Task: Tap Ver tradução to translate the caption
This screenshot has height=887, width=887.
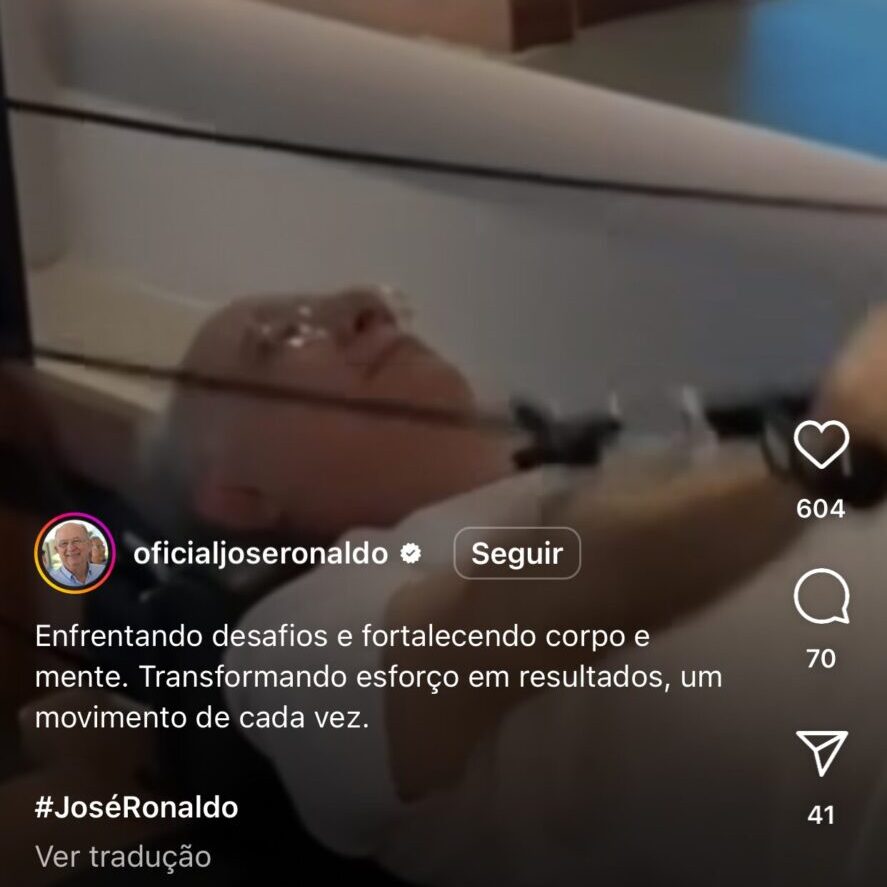Action: tap(123, 857)
